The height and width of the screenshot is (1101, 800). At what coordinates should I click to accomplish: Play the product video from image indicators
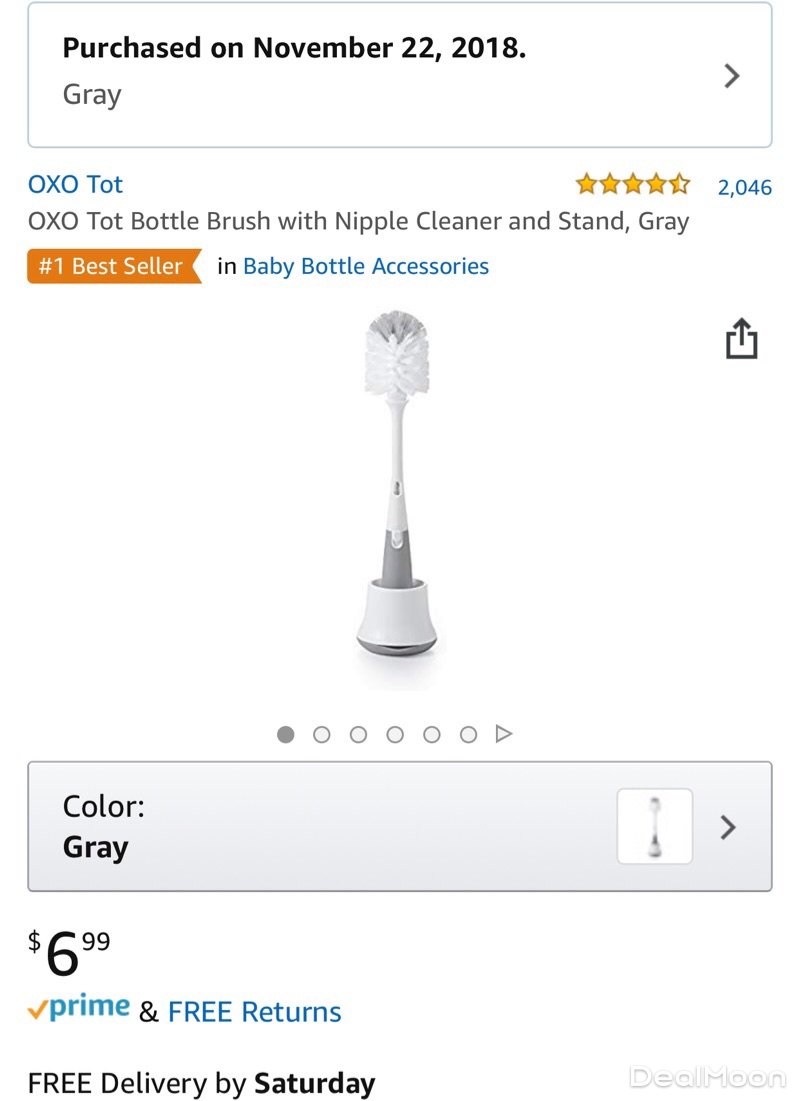[x=504, y=734]
